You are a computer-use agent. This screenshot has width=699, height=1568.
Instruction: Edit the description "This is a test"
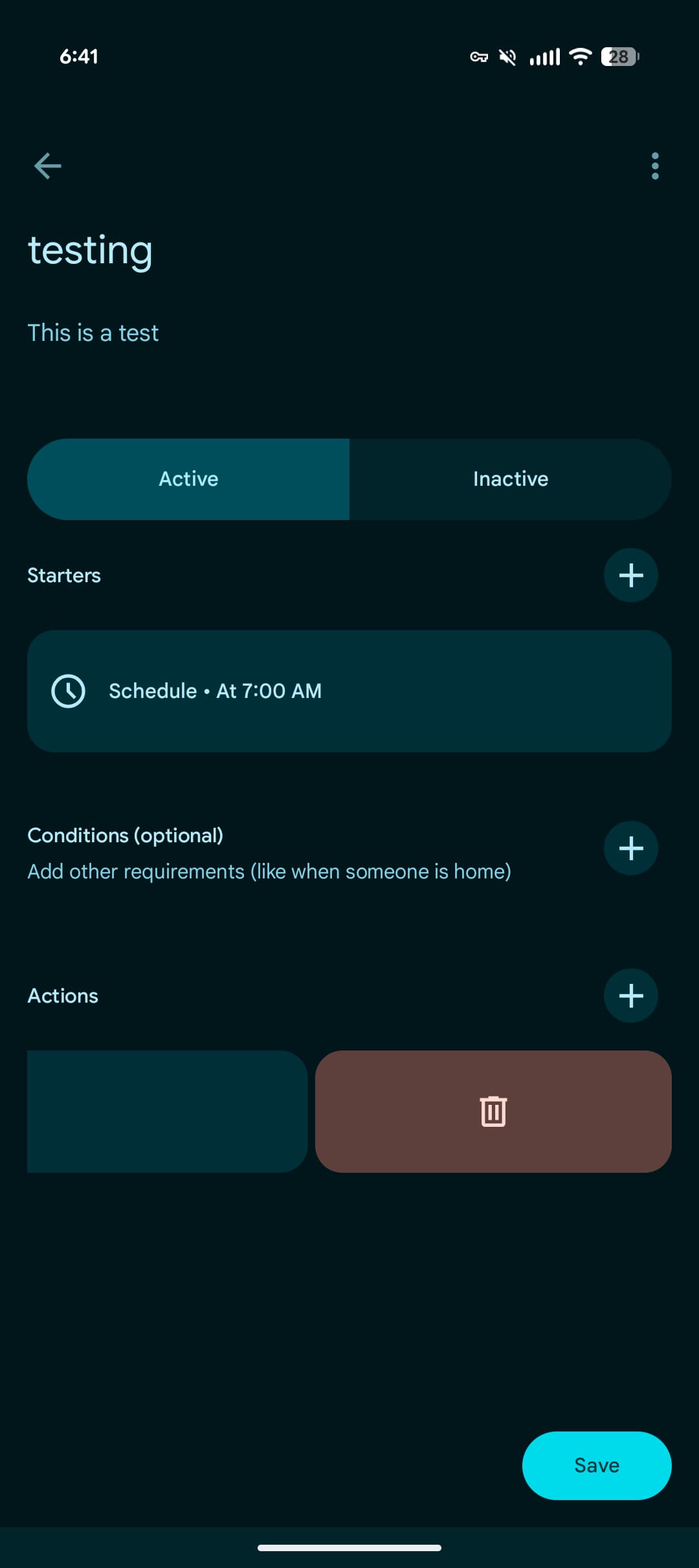click(93, 332)
